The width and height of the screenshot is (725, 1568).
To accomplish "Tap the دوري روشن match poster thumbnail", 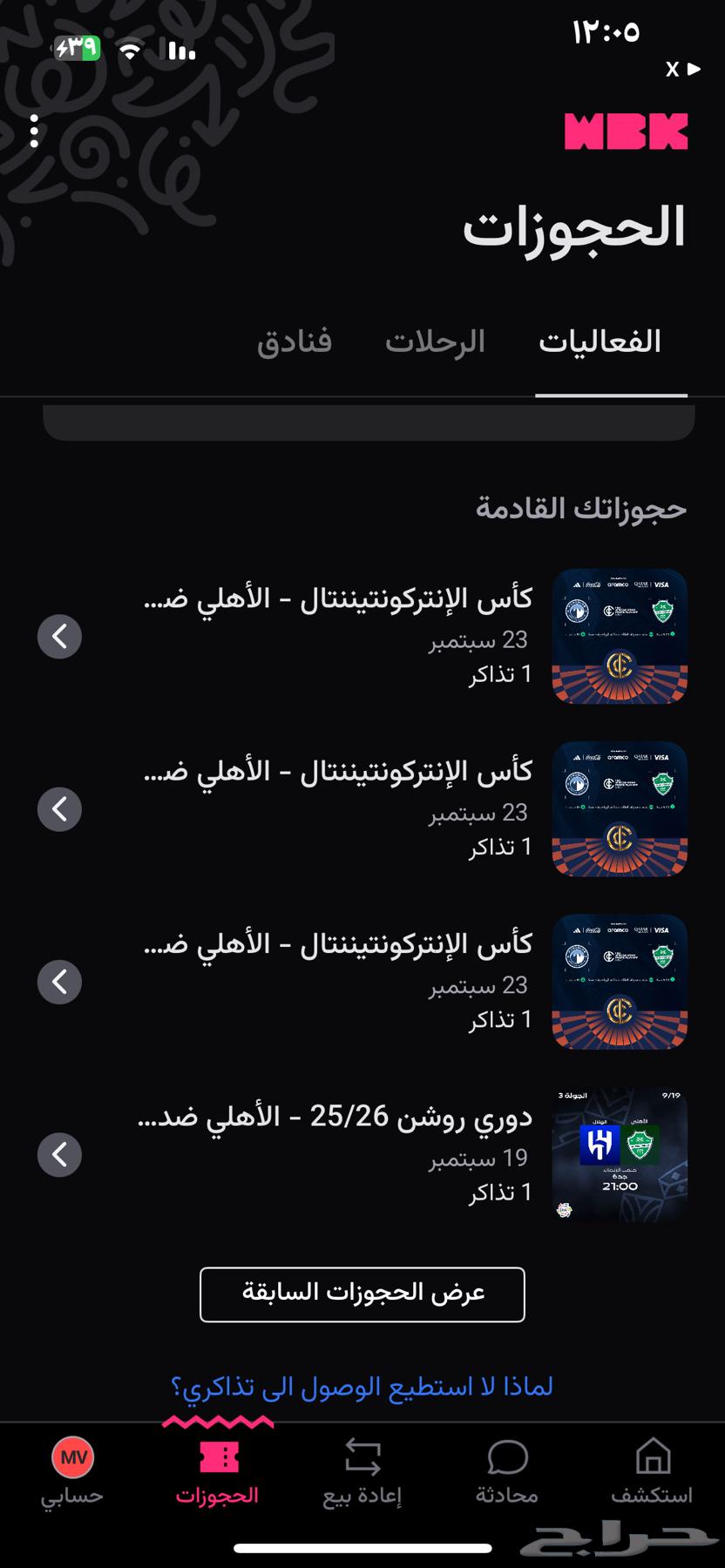I will pyautogui.click(x=620, y=1153).
